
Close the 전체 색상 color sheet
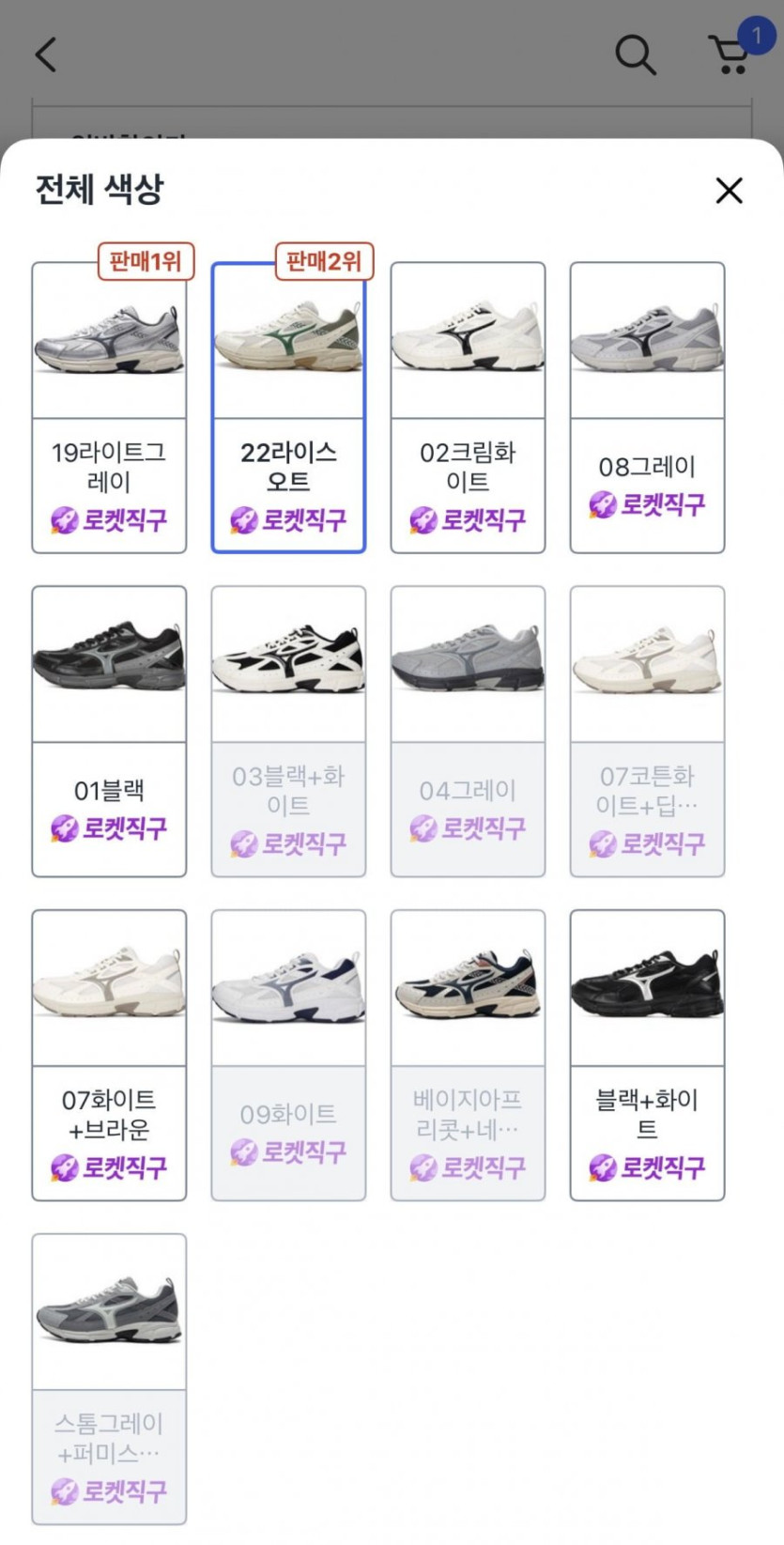[x=729, y=191]
